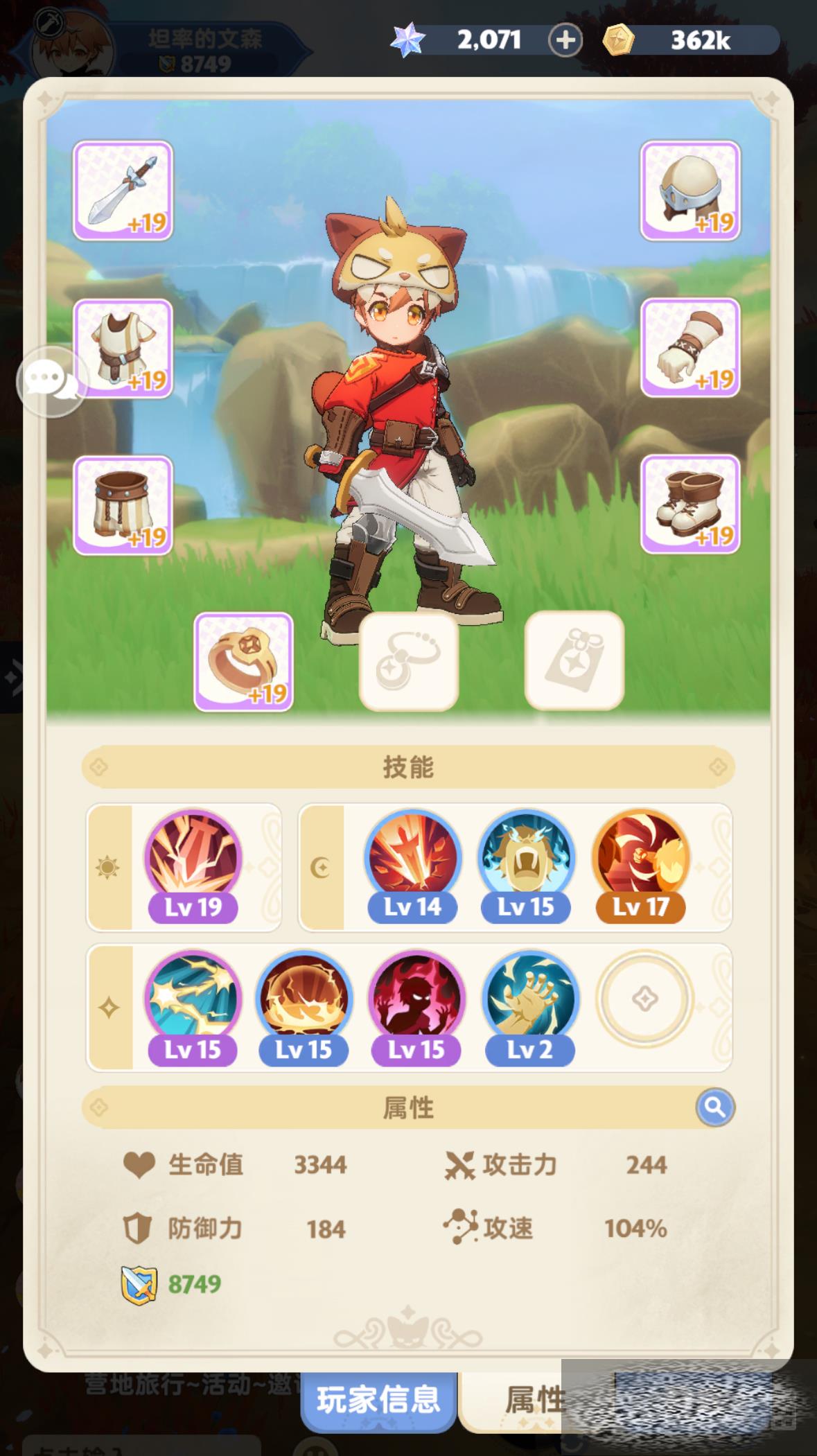Open the ring accessory slot
Viewport: 817px width, 1456px height.
(243, 662)
